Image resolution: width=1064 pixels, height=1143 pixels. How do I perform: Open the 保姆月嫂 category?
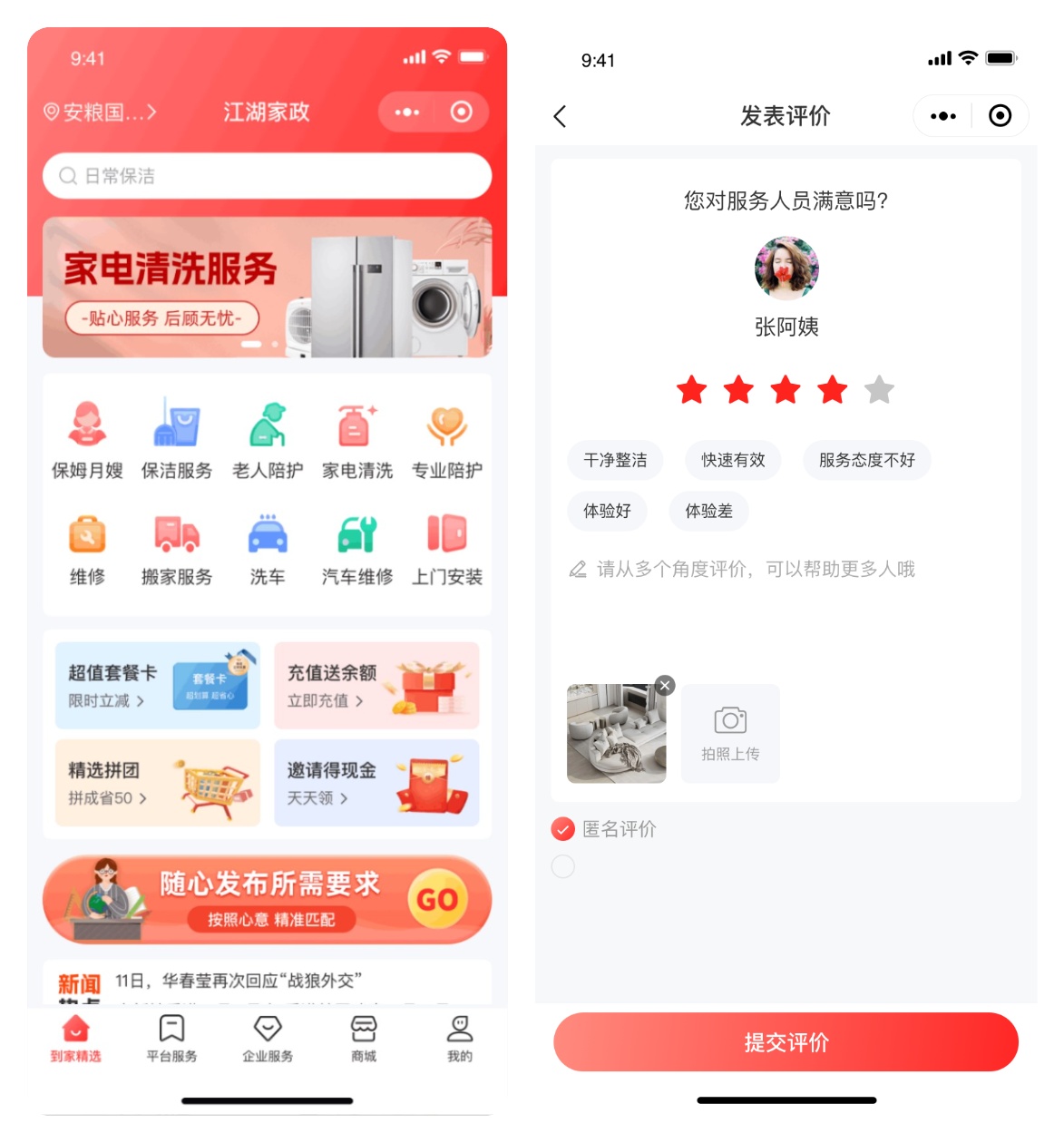87,440
